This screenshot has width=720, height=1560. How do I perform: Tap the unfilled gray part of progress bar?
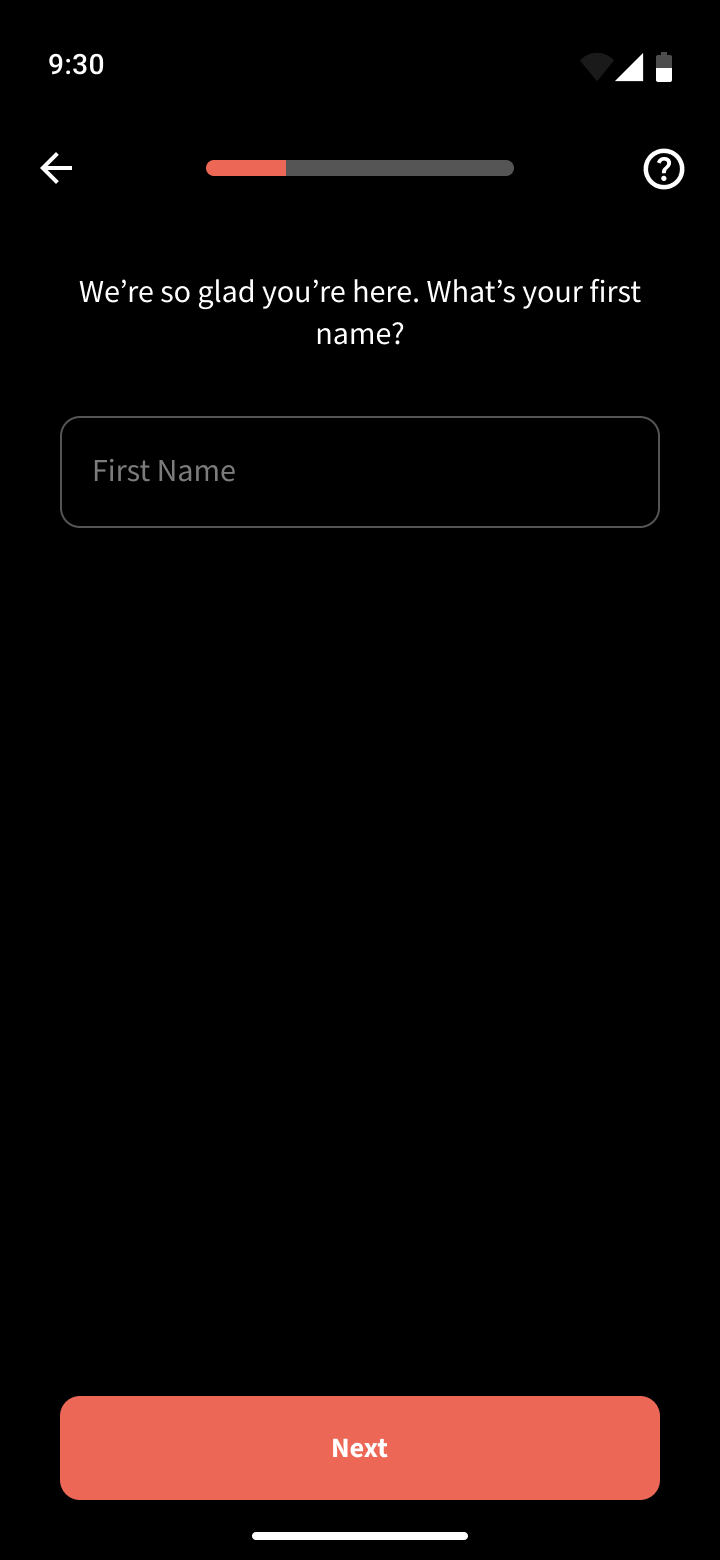point(400,168)
